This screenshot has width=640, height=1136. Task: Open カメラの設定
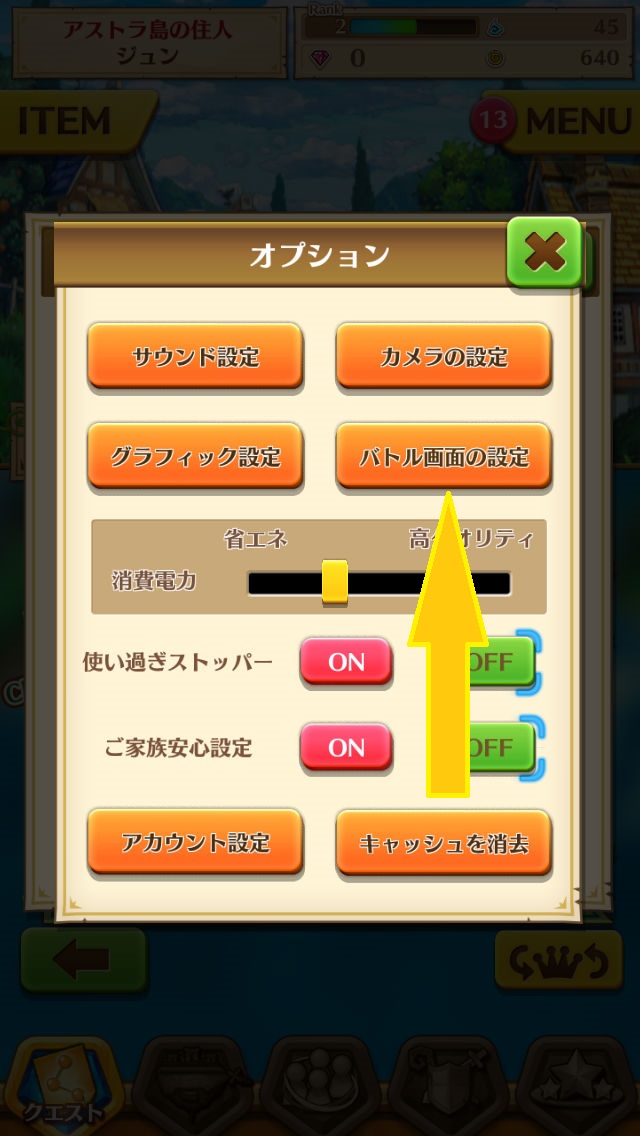pos(443,356)
